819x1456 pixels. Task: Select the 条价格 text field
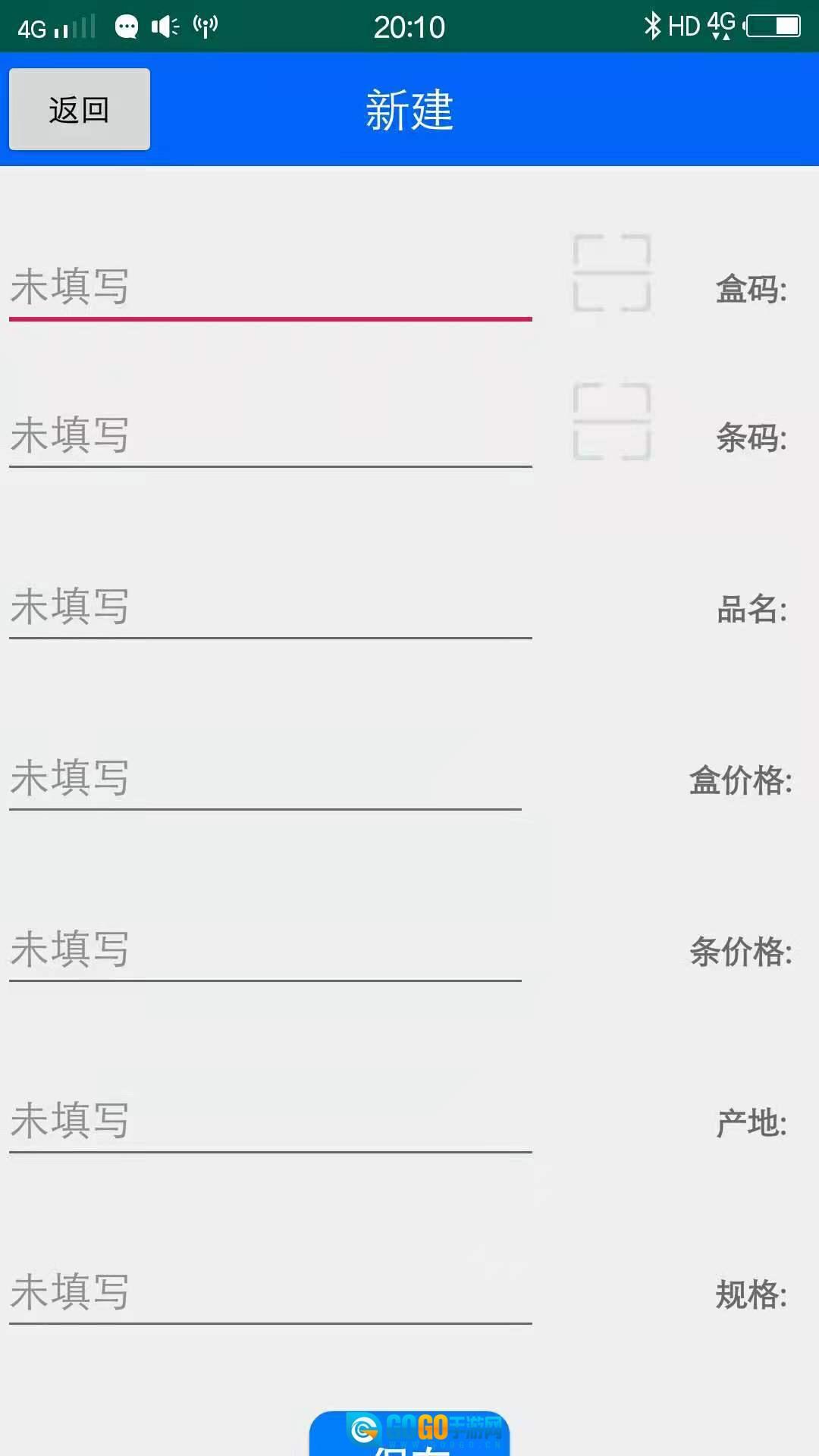click(265, 949)
